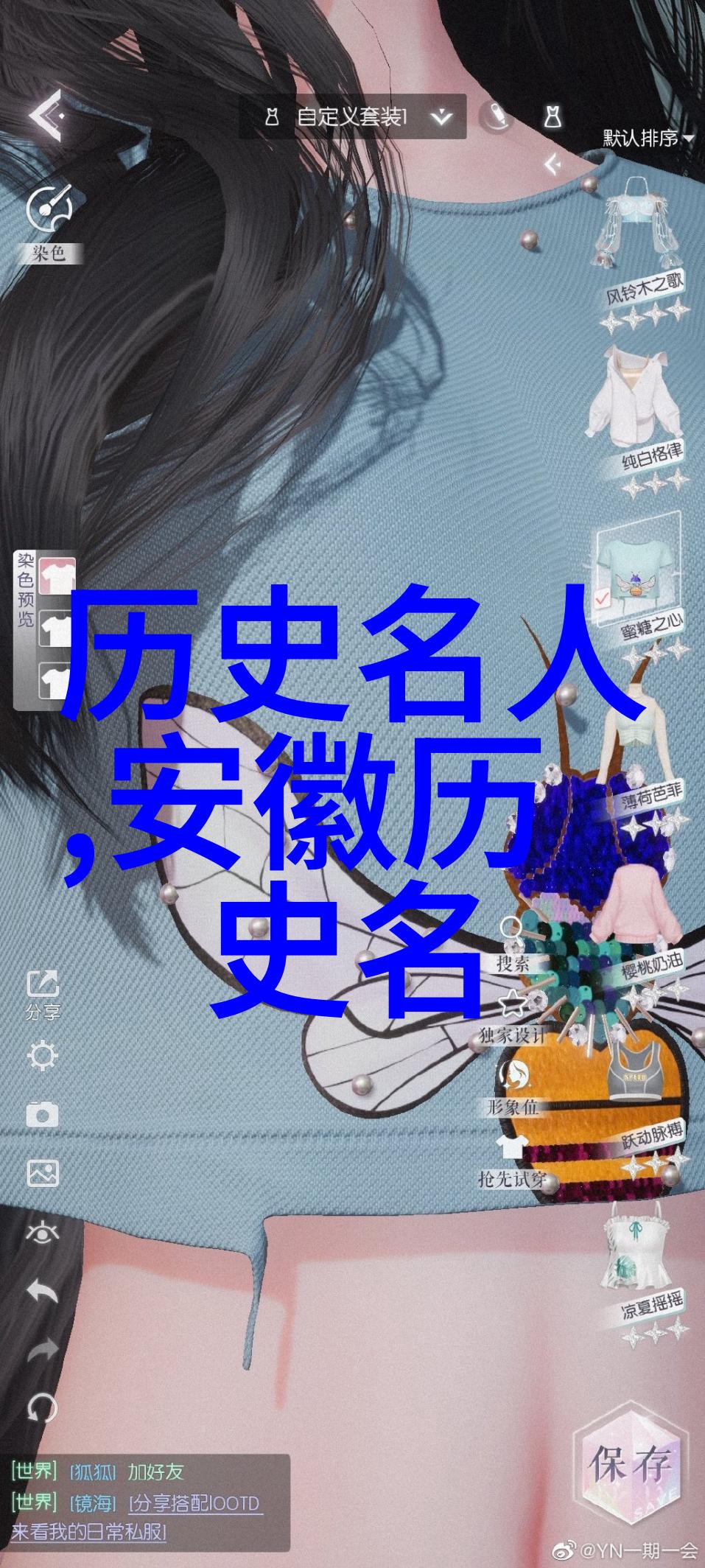Toggle the eye visibility icon
The image size is (705, 1568).
pos(42,1231)
